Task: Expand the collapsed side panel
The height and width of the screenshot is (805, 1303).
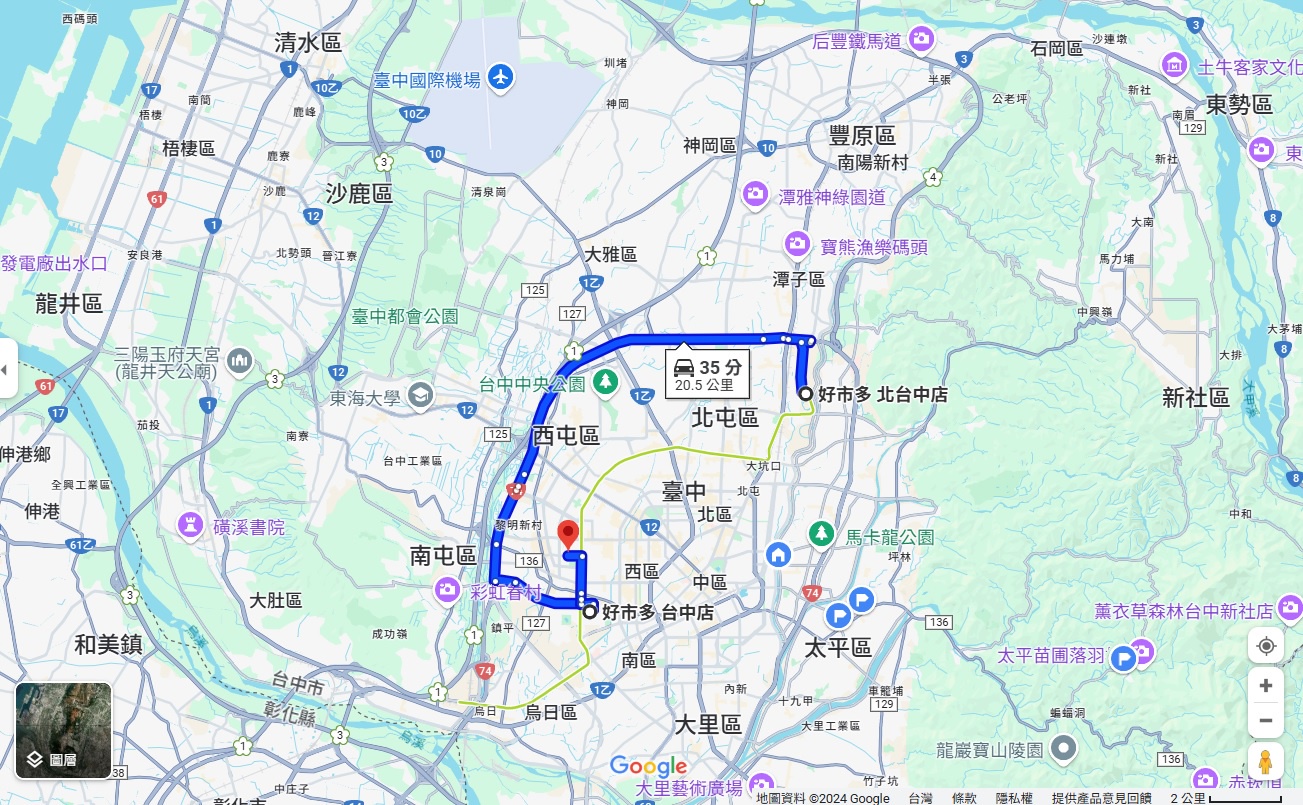Action: pos(7,368)
